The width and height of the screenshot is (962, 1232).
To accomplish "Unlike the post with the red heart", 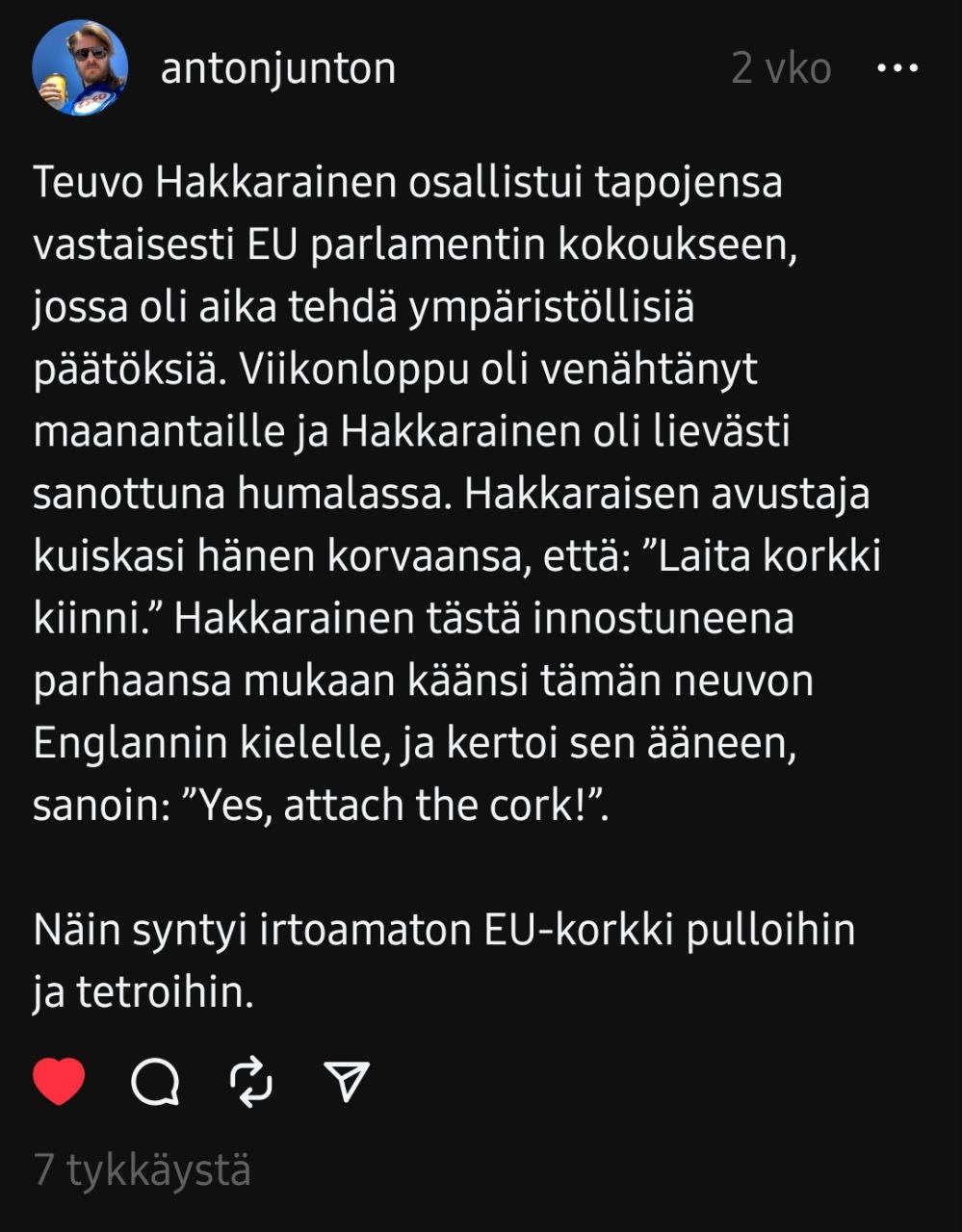I will click(x=60, y=1081).
